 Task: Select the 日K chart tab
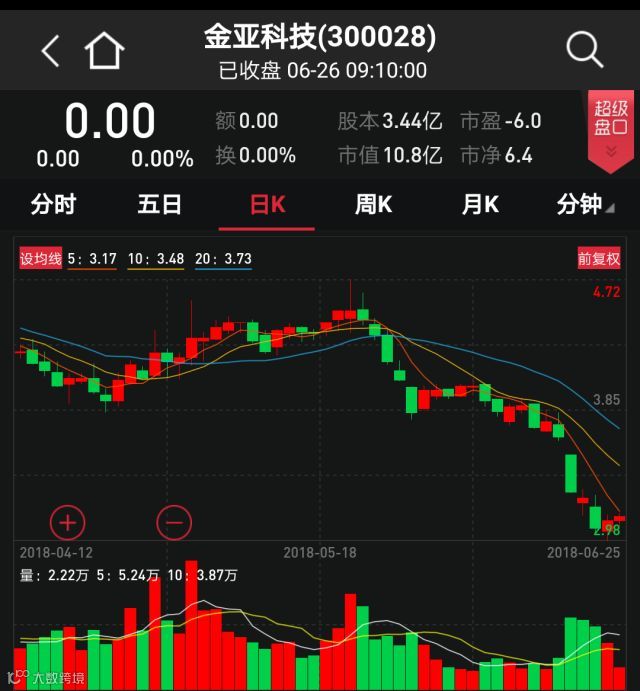(267, 205)
